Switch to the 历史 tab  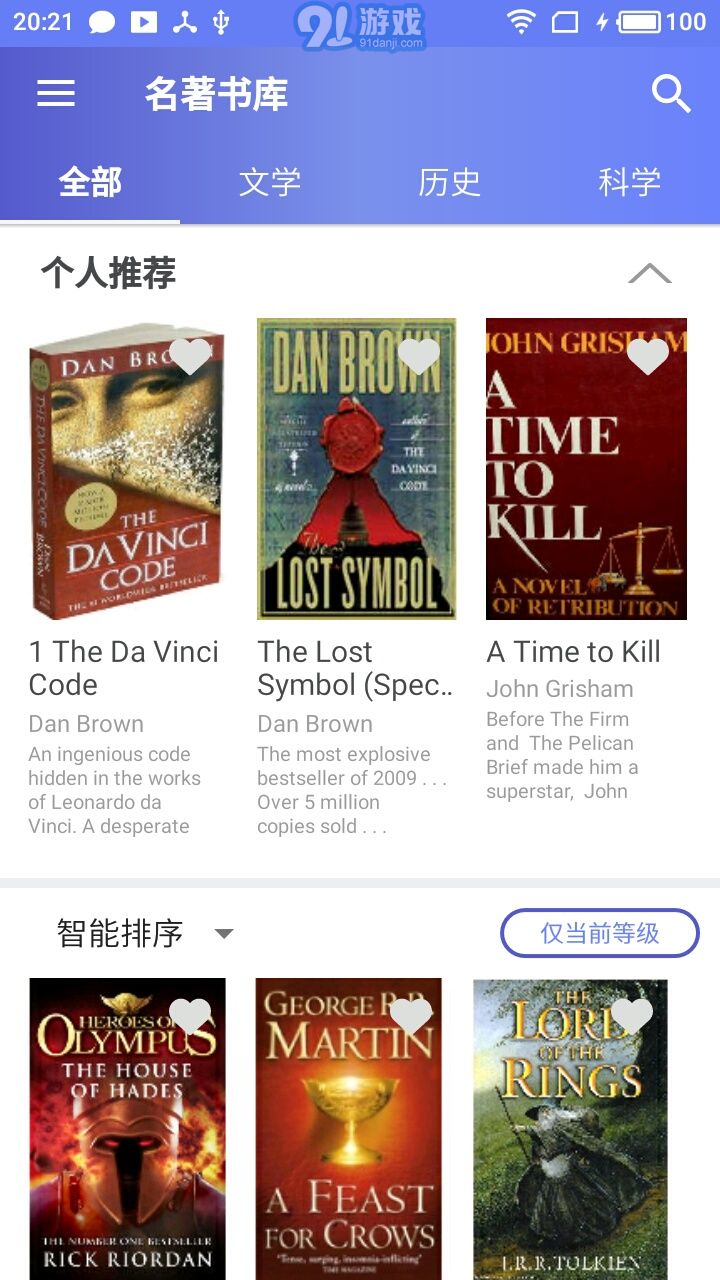click(x=450, y=182)
